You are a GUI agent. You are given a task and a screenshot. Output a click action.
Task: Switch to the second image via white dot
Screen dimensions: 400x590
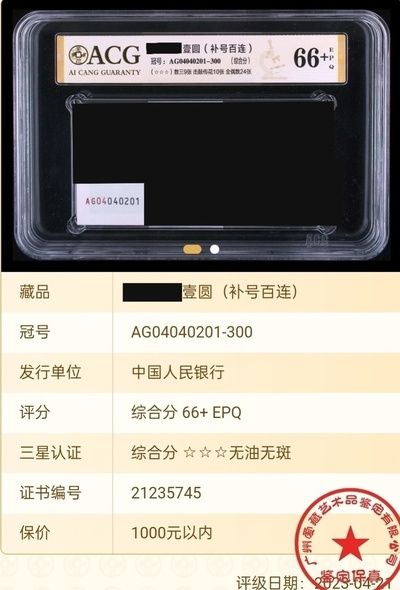coord(214,249)
